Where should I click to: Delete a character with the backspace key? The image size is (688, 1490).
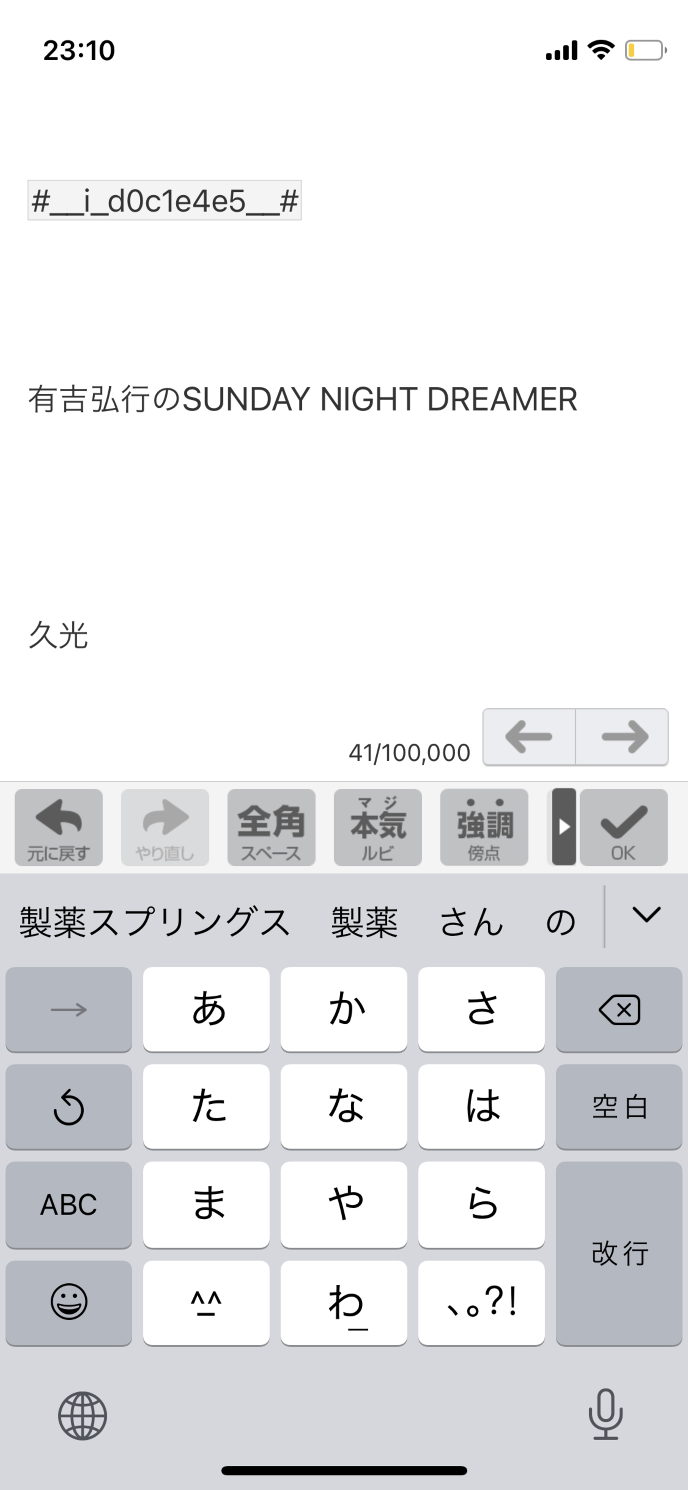pos(619,1010)
